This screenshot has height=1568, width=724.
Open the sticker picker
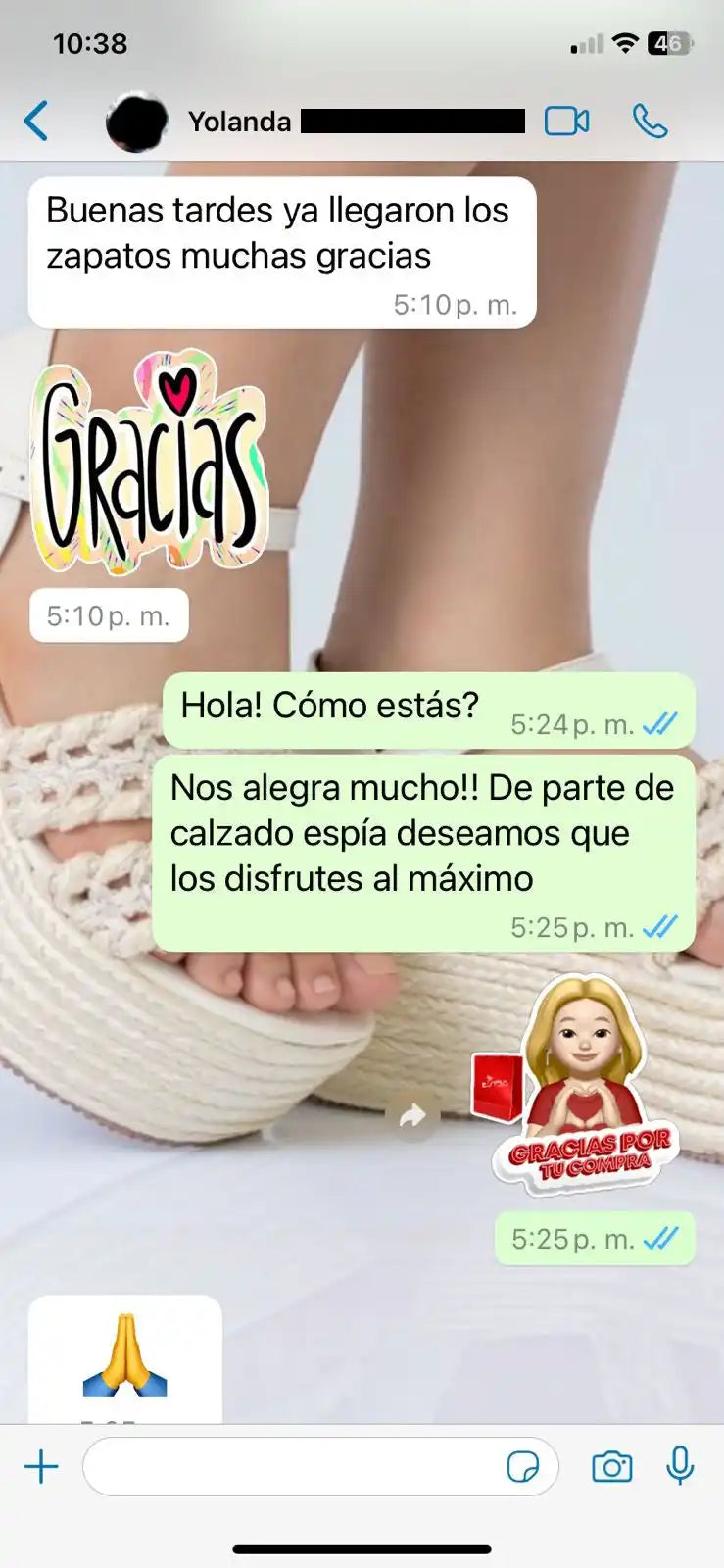523,1467
